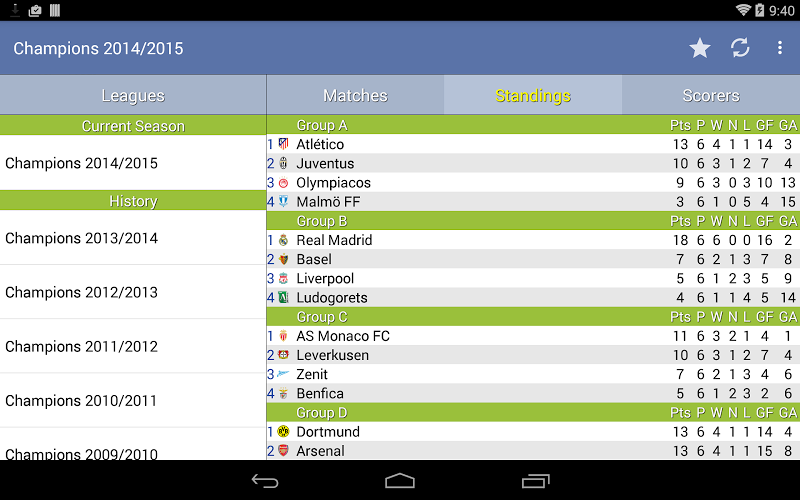This screenshot has height=500, width=800.
Task: Open Champions 2009/2010 from history
Action: (133, 452)
